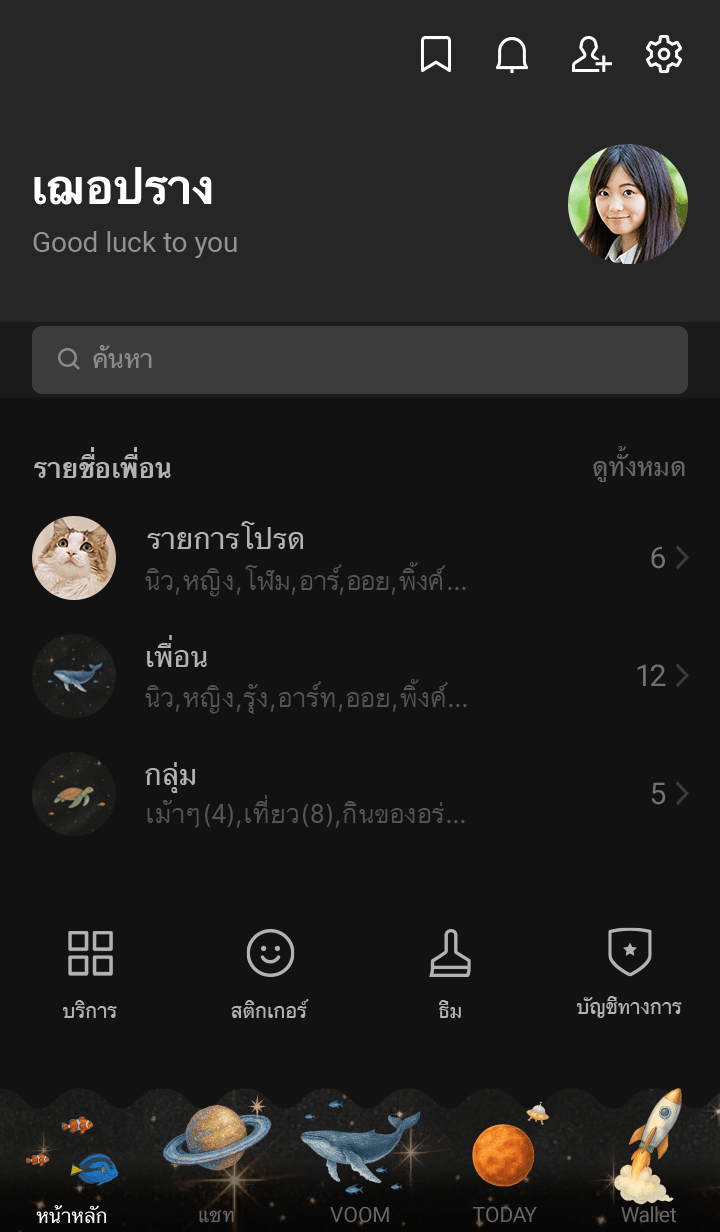Open the ธีม themes shortcut

coord(450,972)
